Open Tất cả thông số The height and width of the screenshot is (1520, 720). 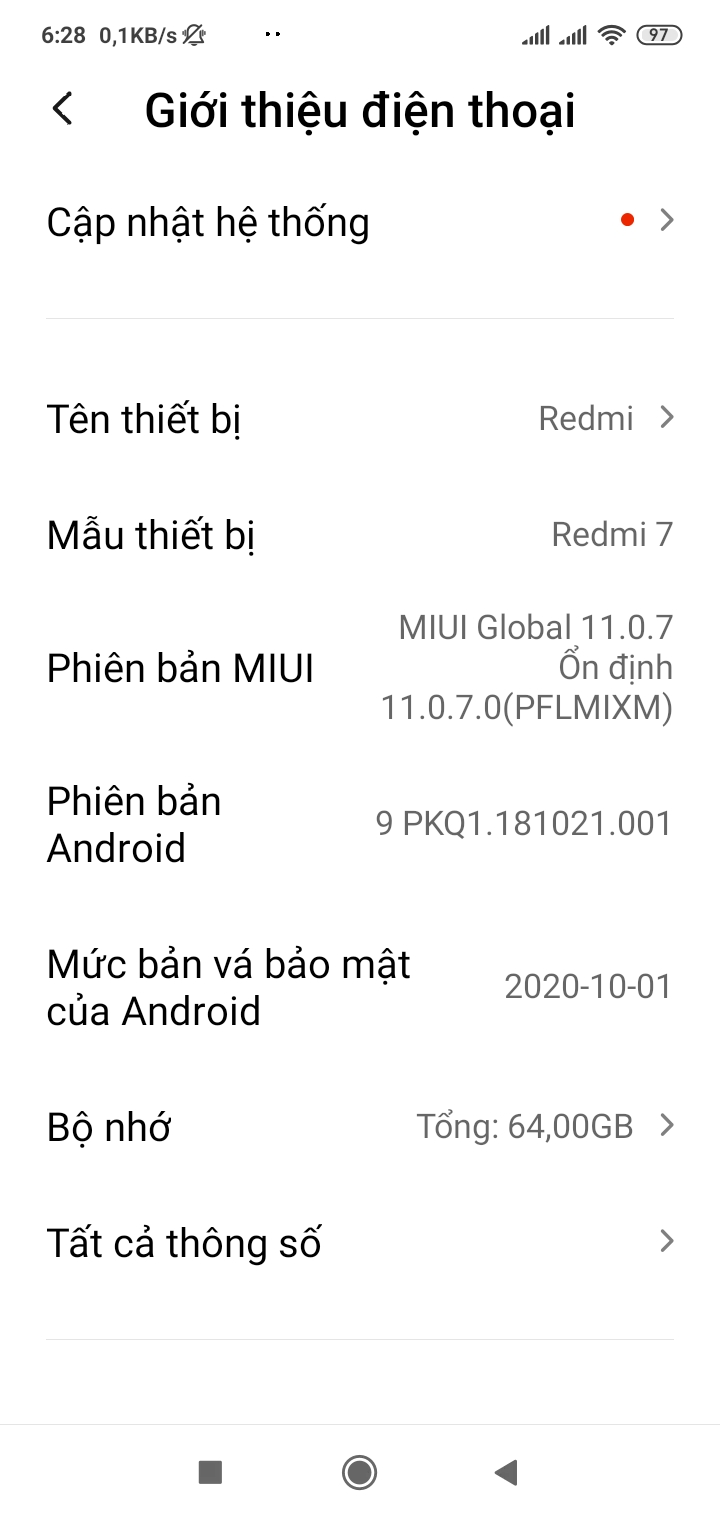(x=360, y=1243)
